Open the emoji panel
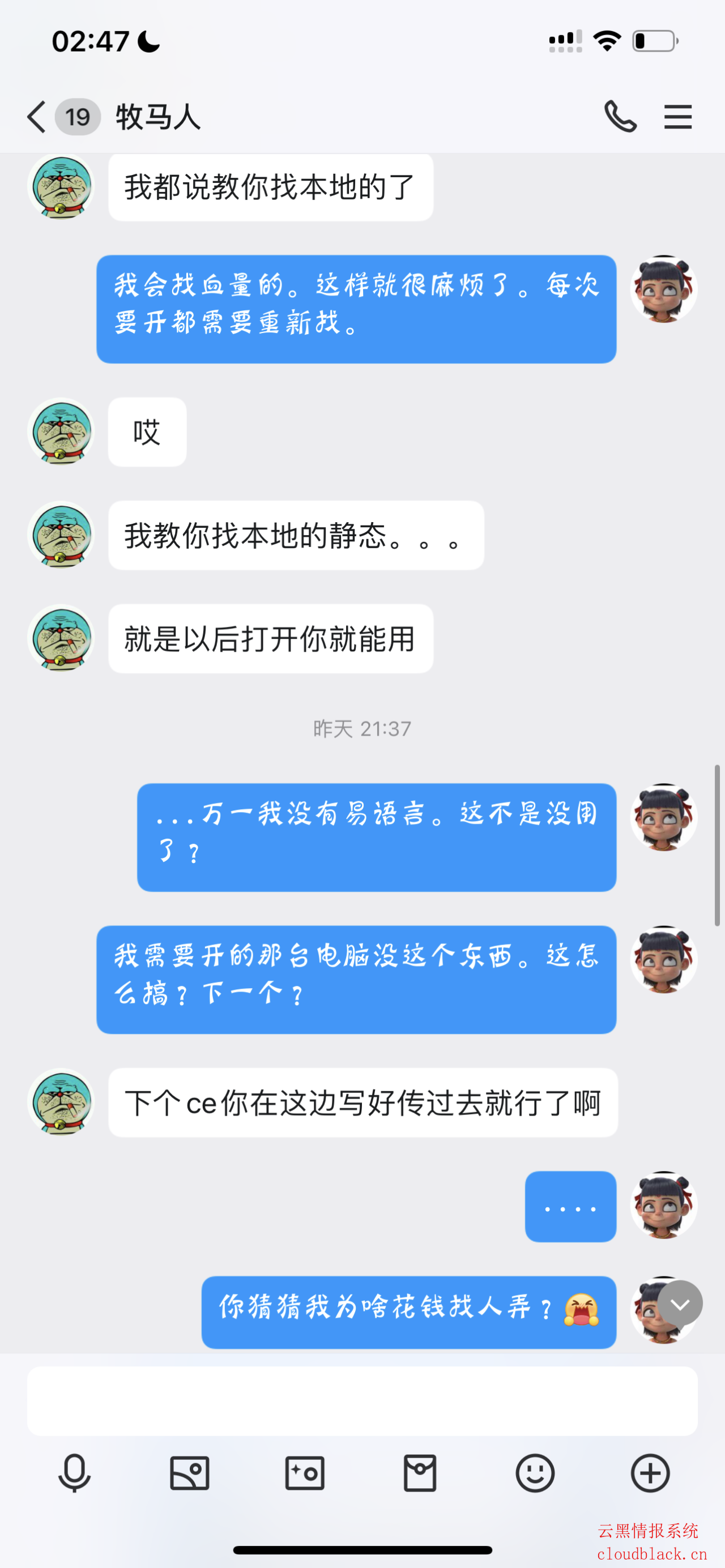This screenshot has width=725, height=1568. [535, 1473]
